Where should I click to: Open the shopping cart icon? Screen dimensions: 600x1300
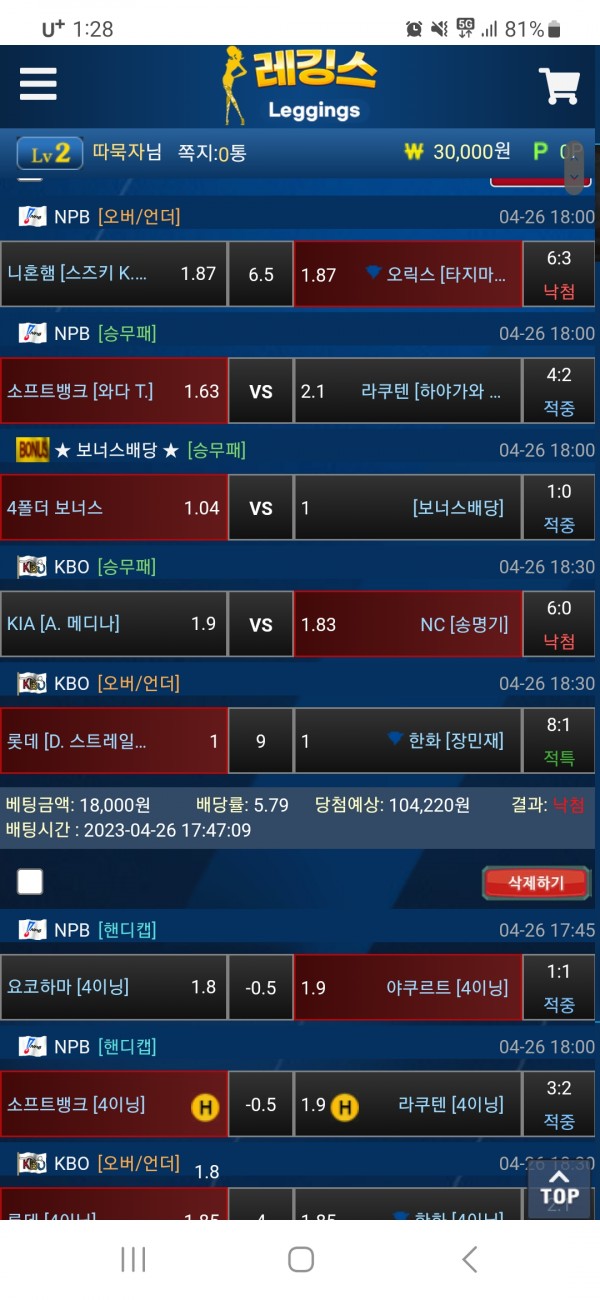coord(559,86)
